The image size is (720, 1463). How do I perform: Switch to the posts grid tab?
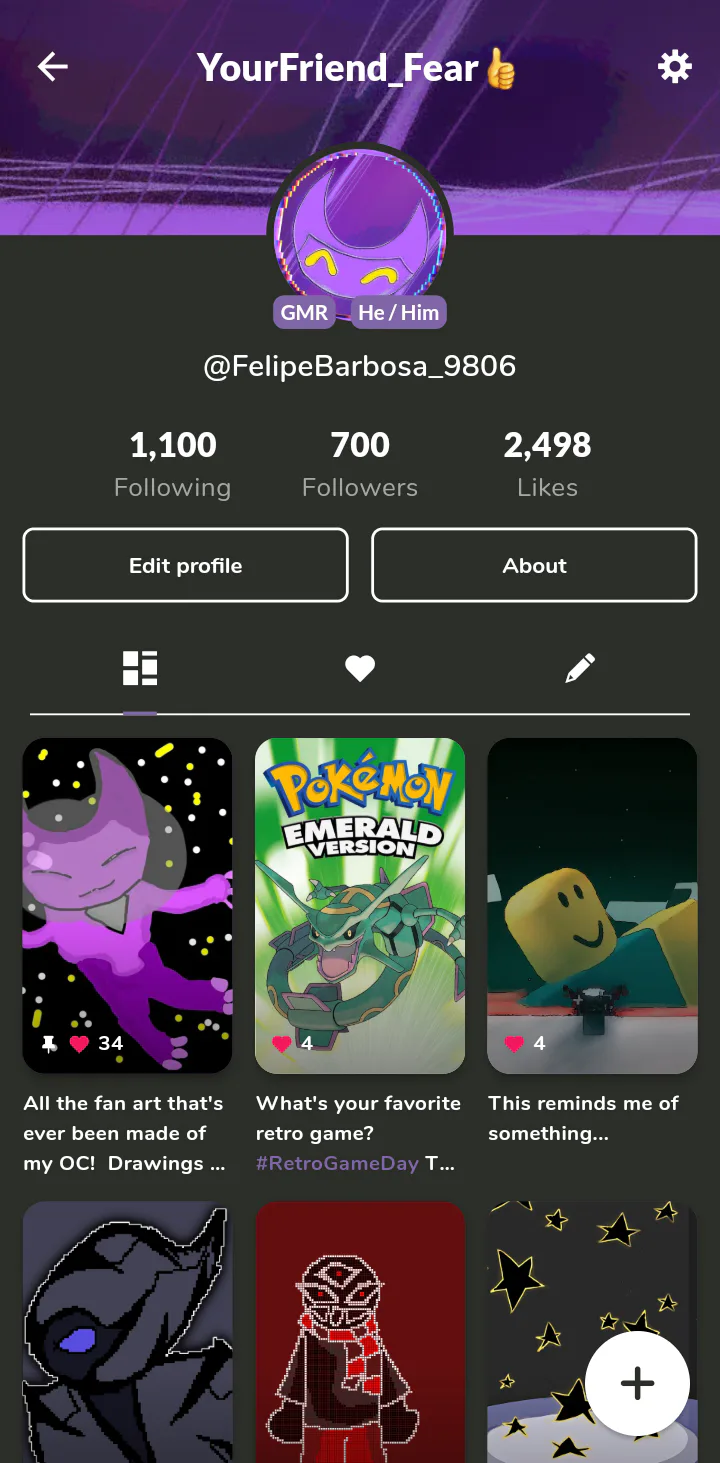[x=140, y=668]
